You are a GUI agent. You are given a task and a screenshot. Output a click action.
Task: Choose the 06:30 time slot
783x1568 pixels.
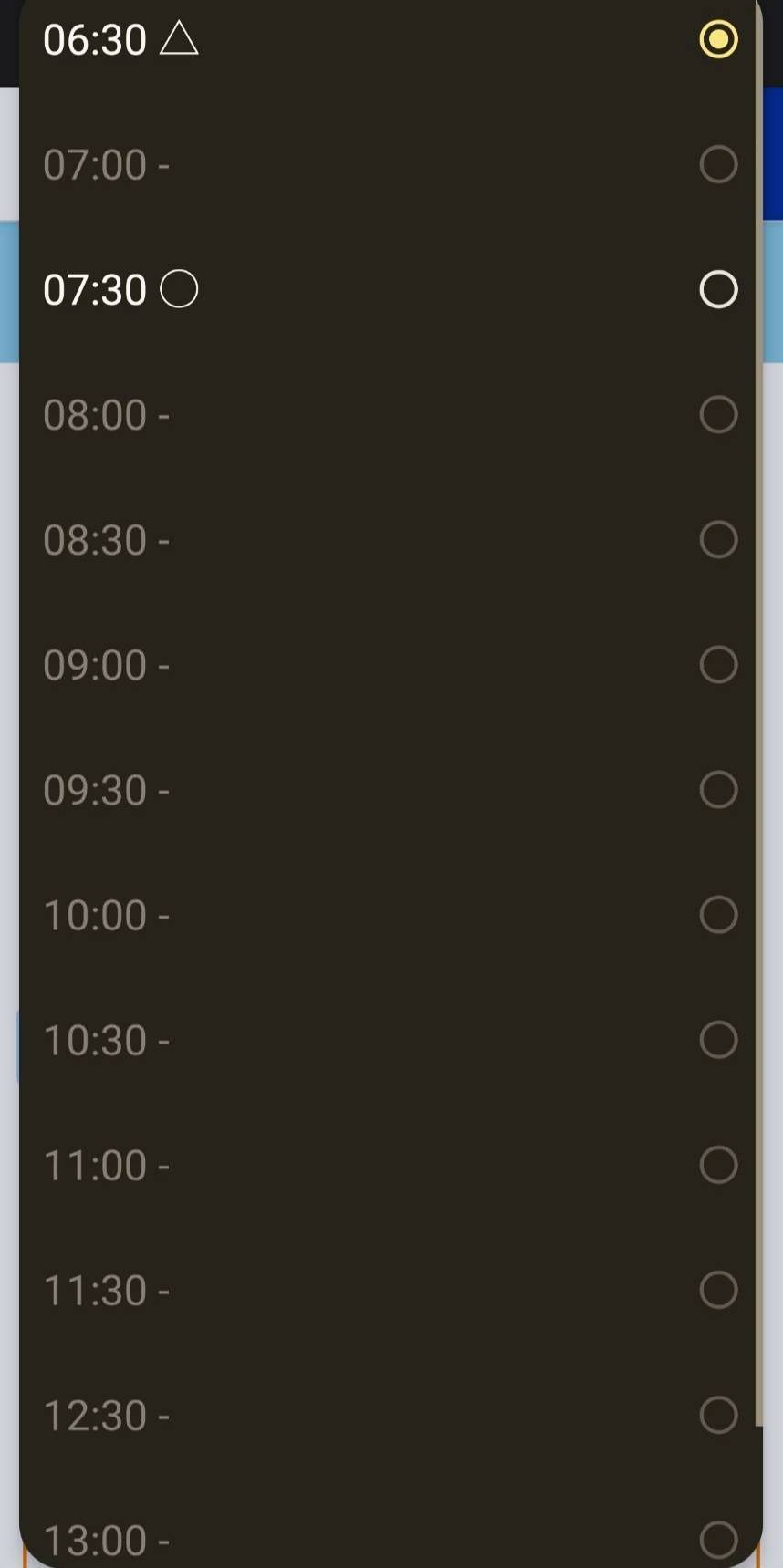pyautogui.click(x=717, y=39)
